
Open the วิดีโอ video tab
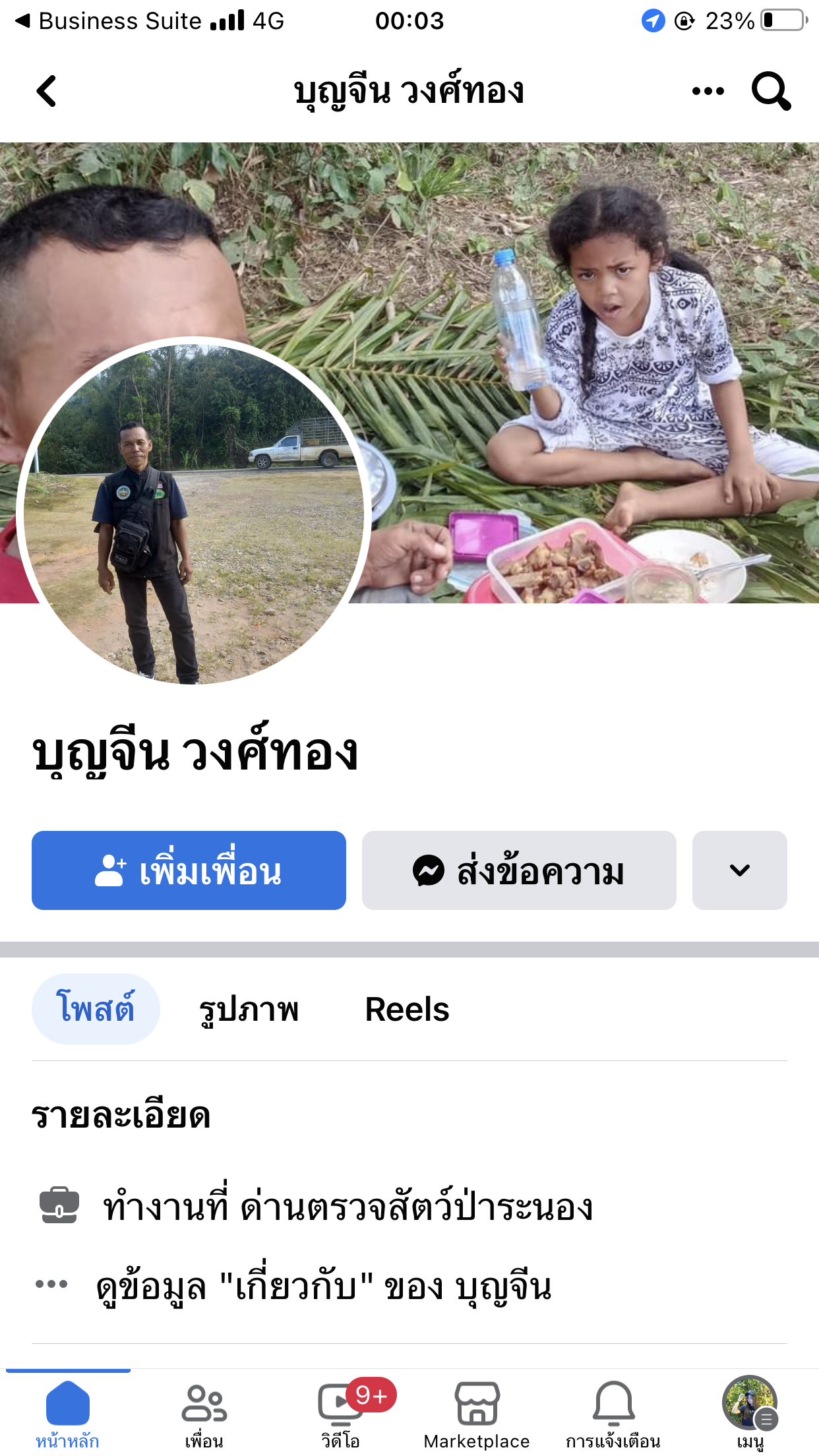[x=341, y=1412]
